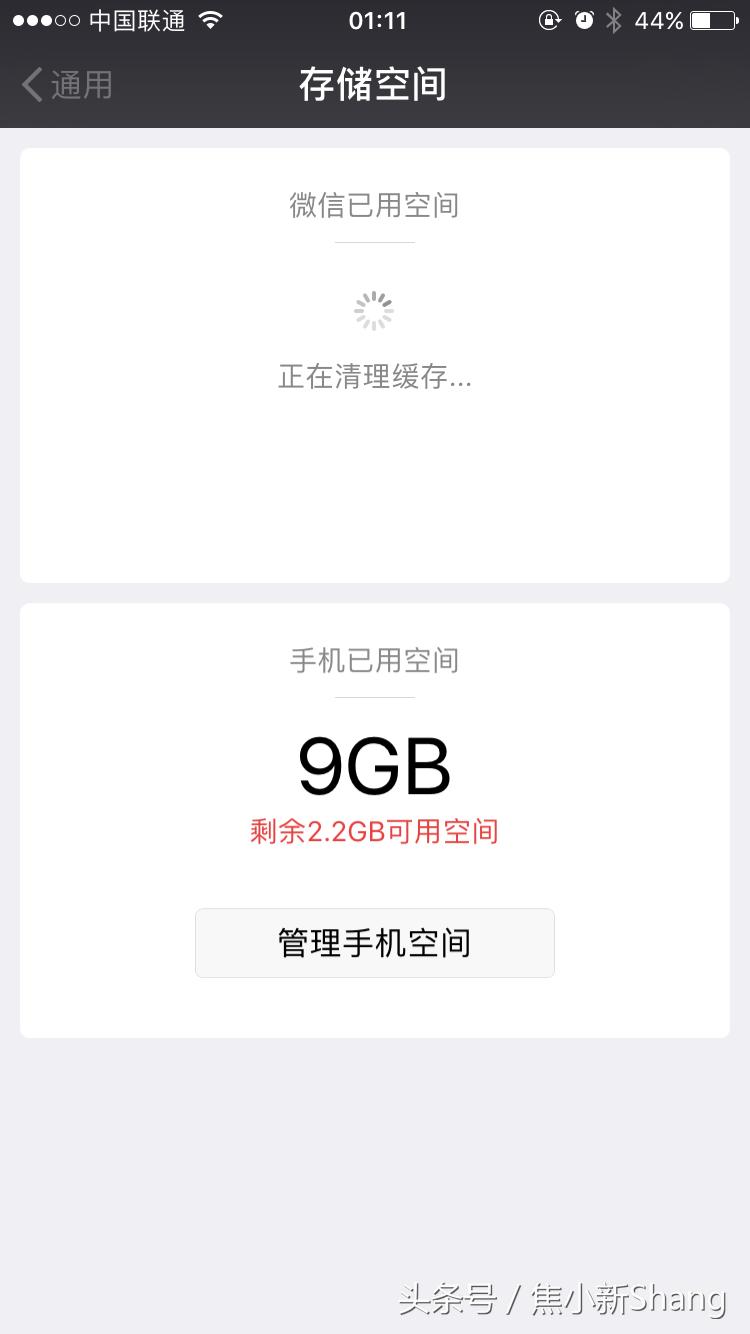
Task: Tap the 微信已用空间 section heading
Action: pyautogui.click(x=374, y=205)
